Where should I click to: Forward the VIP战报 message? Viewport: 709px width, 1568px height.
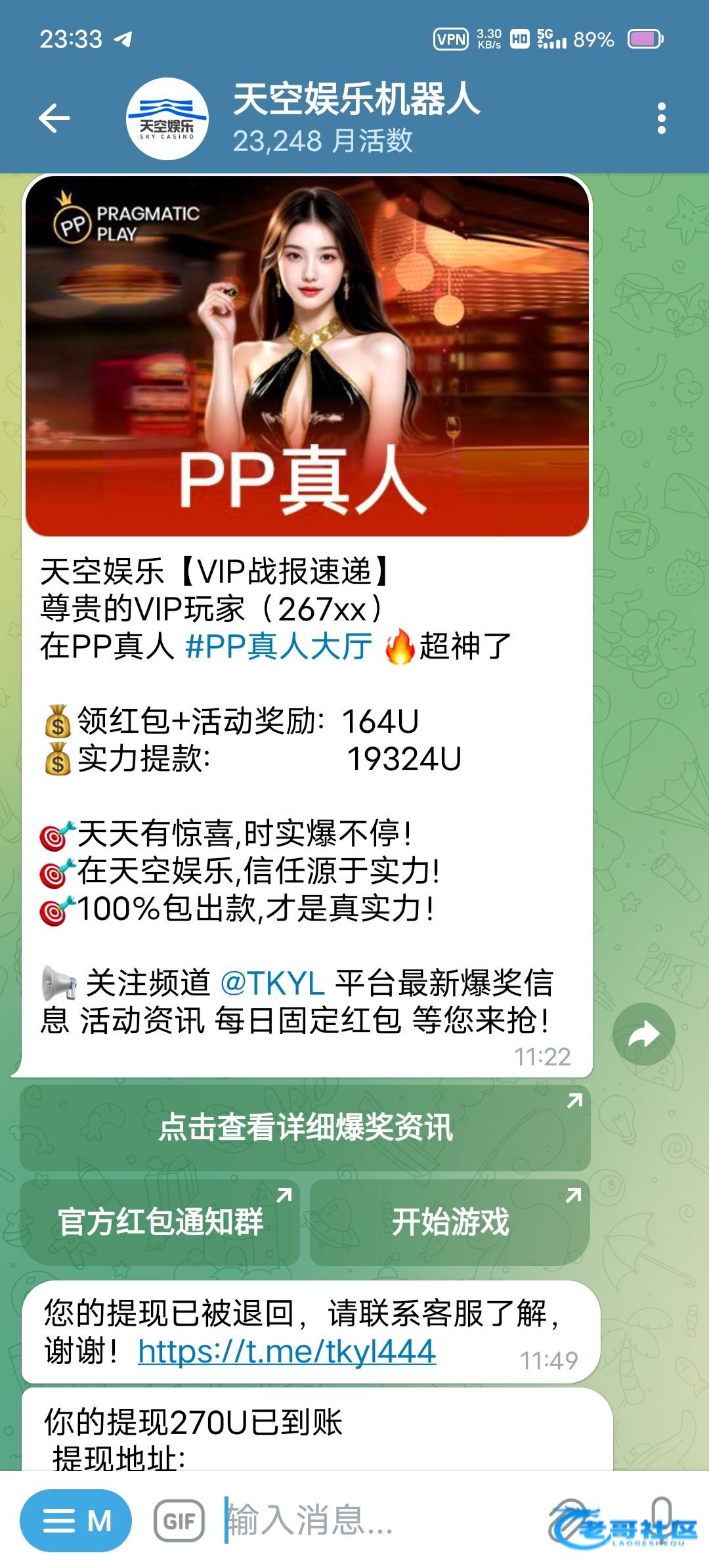click(643, 1034)
